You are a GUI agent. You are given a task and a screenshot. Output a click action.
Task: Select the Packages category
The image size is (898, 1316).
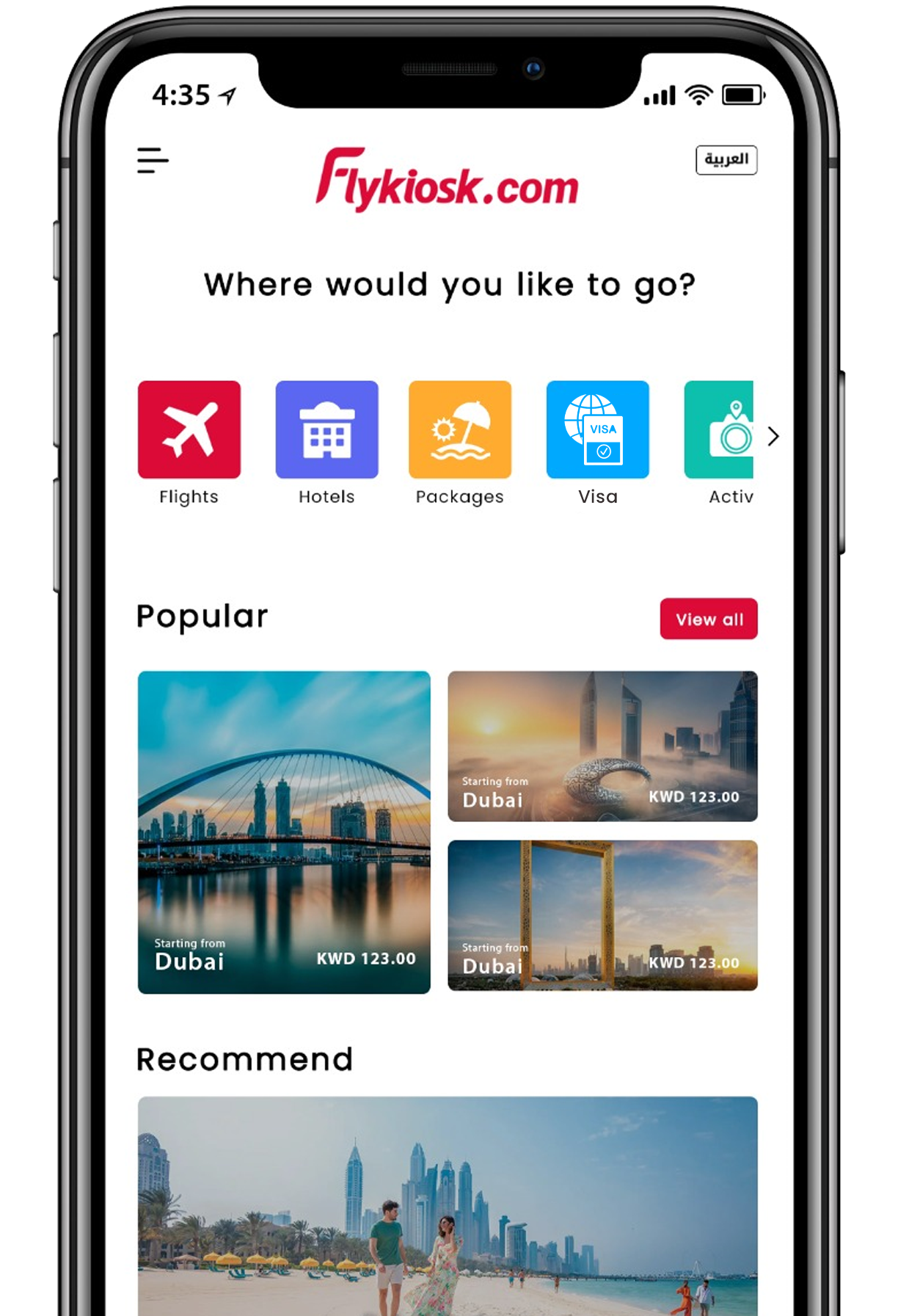coord(460,430)
